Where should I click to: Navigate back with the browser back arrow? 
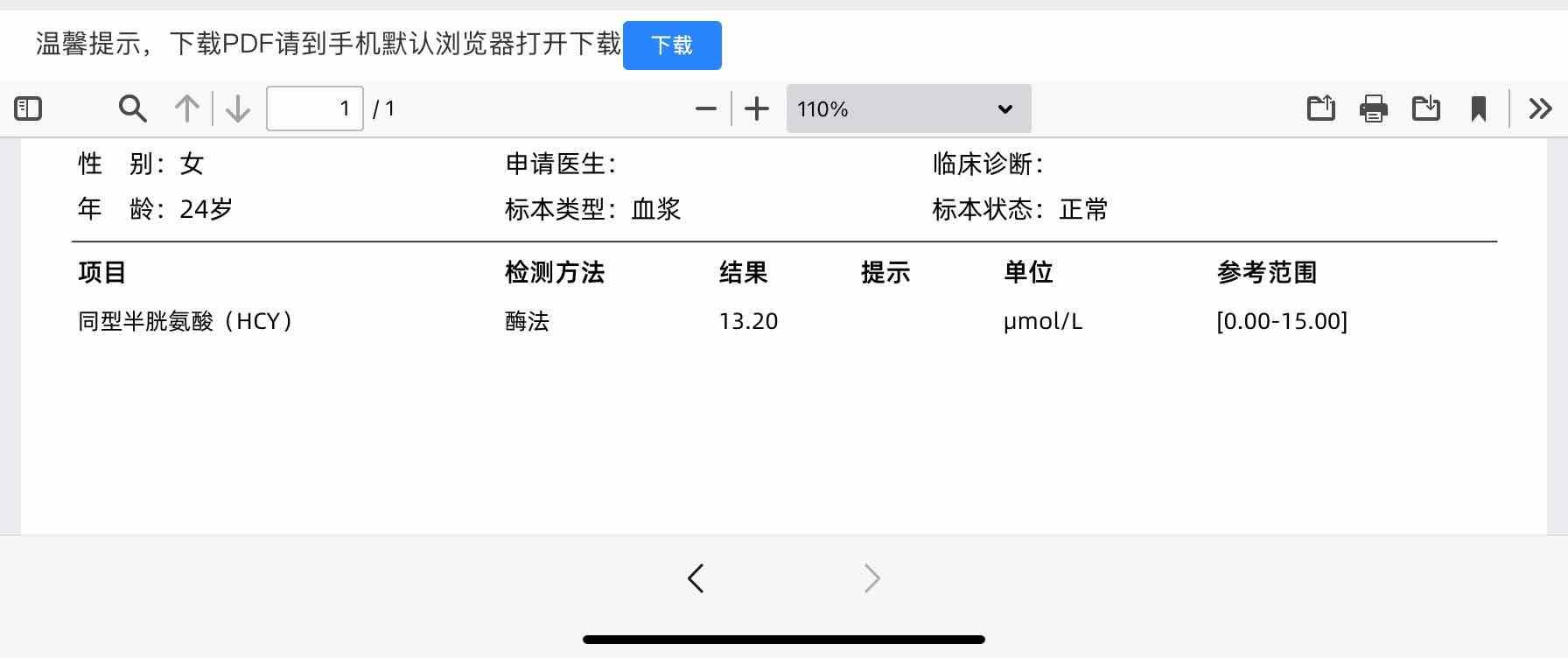[696, 578]
